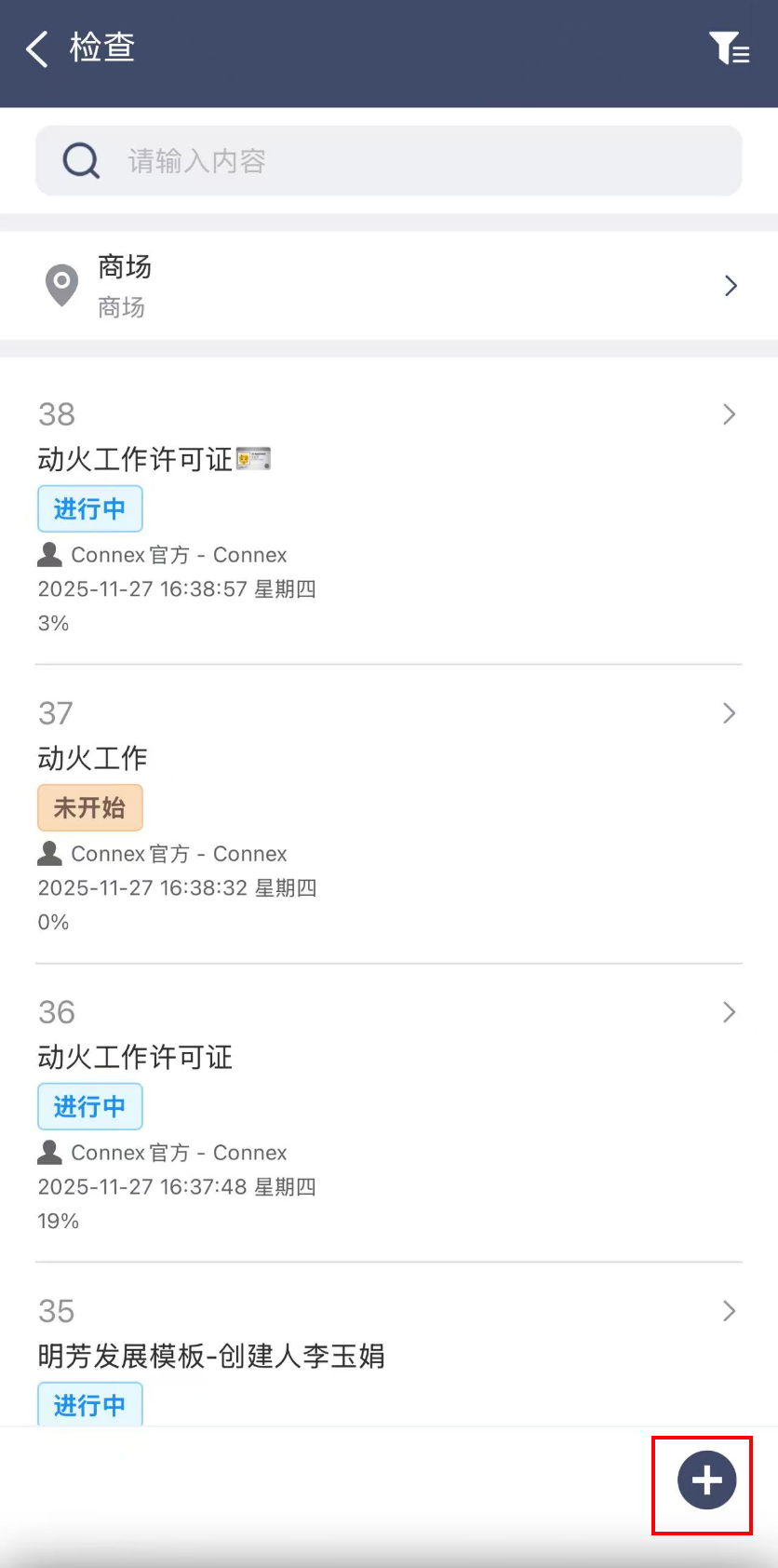Add a new inspection with plus button
This screenshot has height=1568, width=778.
(706, 1480)
